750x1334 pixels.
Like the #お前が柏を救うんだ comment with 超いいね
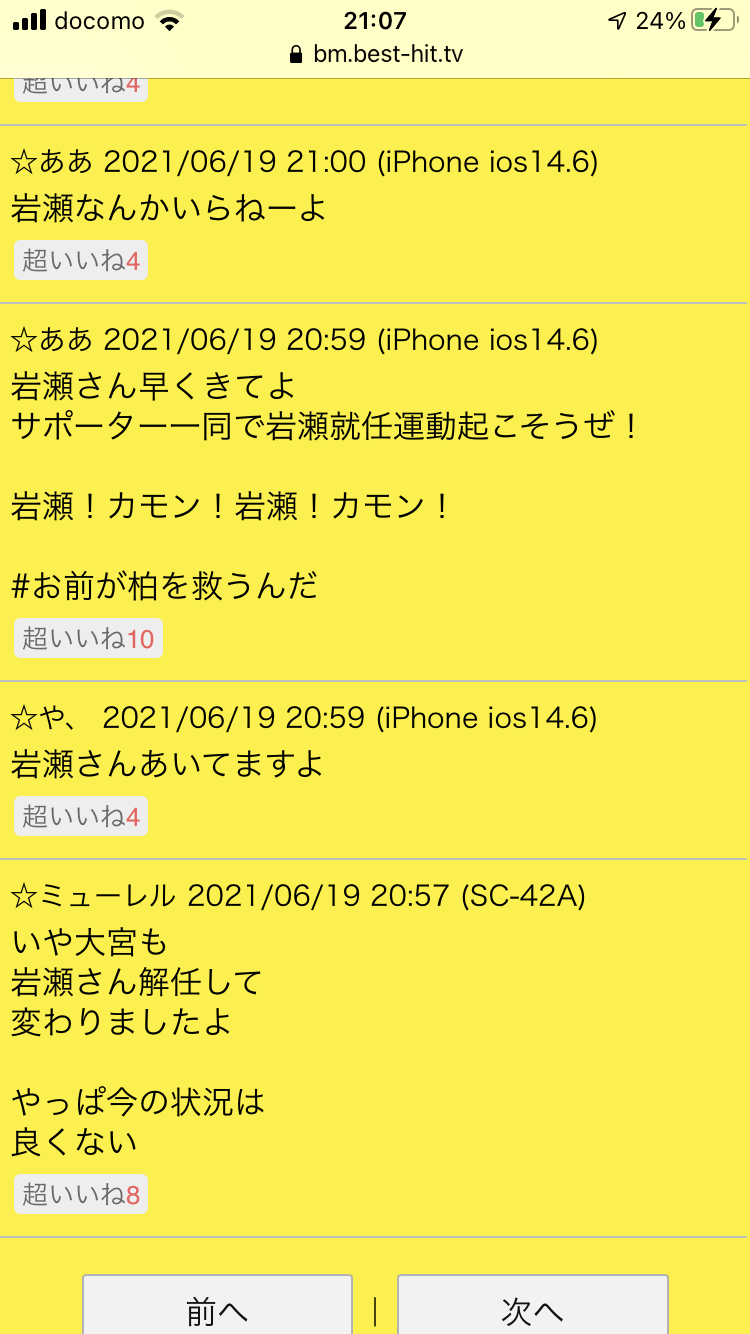[x=88, y=638]
